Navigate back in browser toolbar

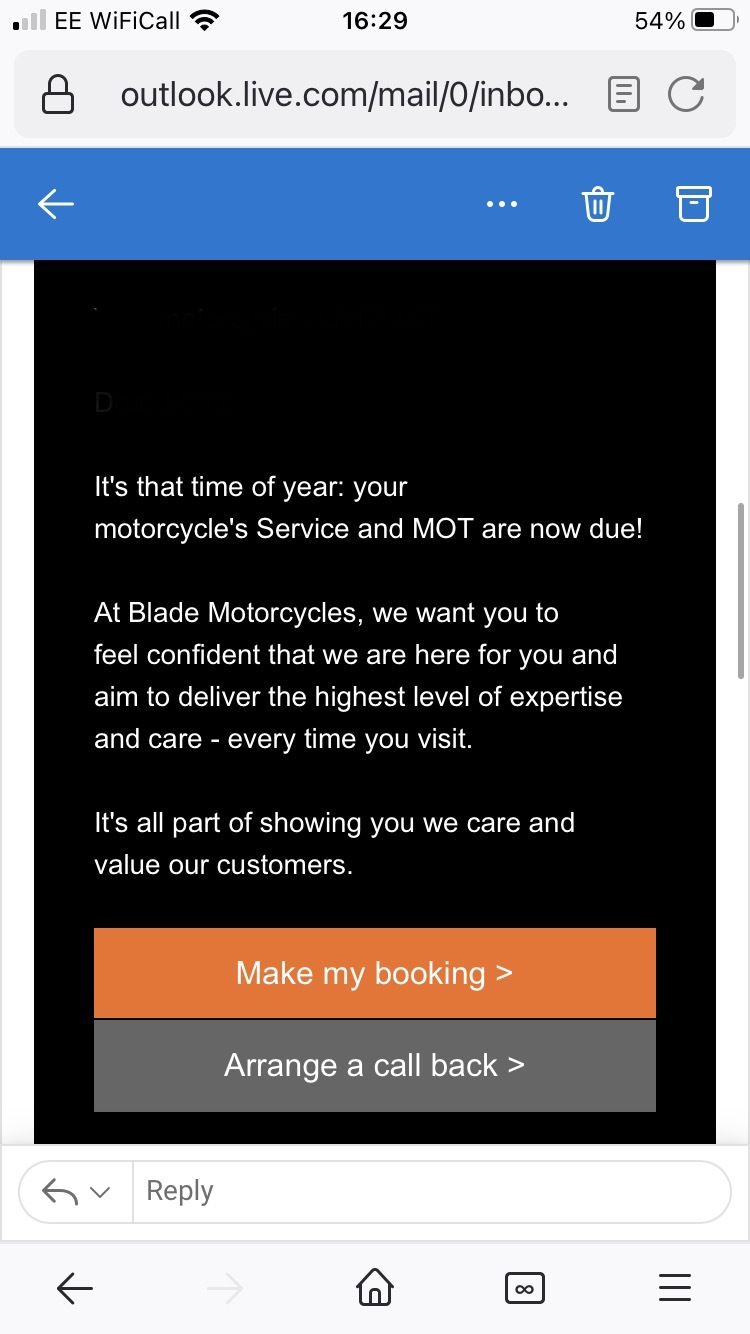[x=75, y=1289]
